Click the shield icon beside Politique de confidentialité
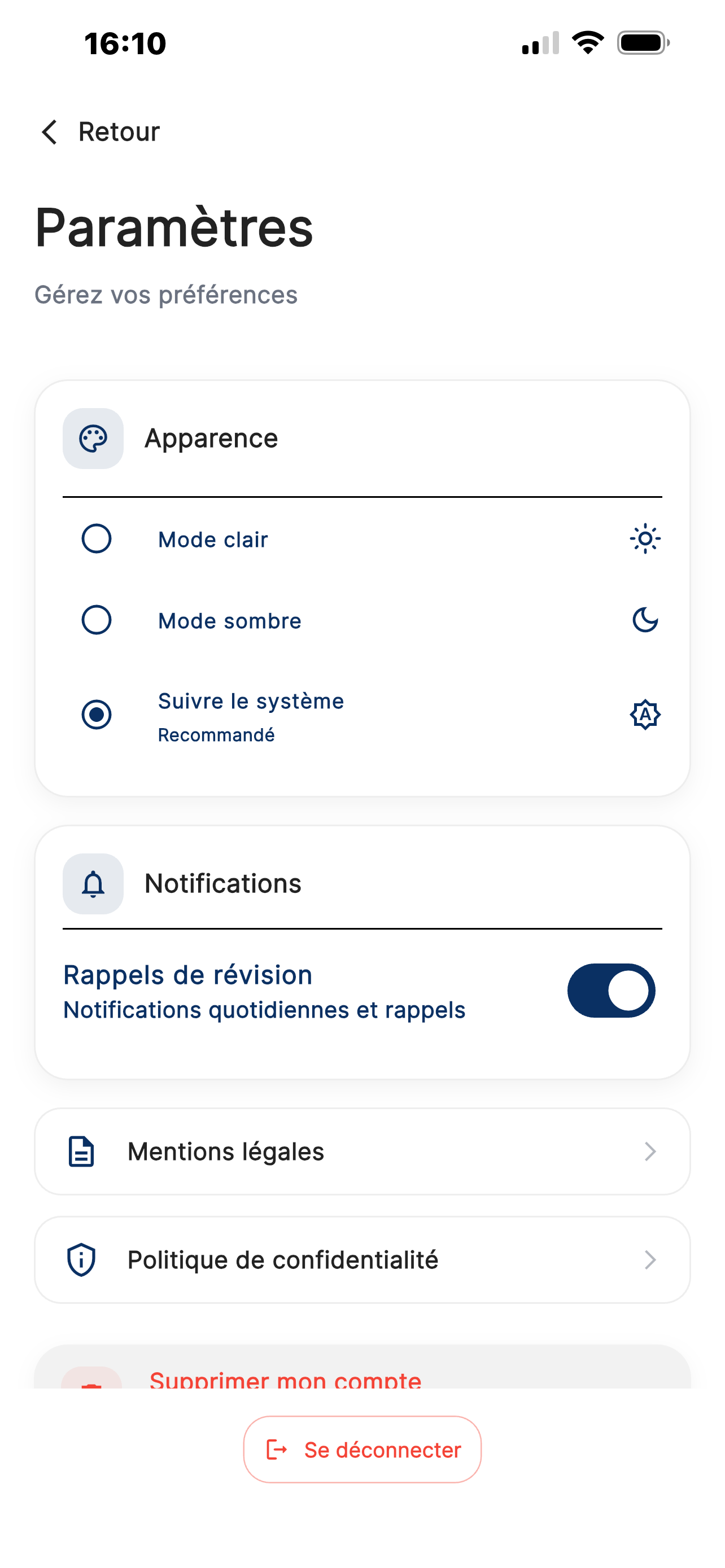Screen dimensions: 725x1568 coord(80,1260)
